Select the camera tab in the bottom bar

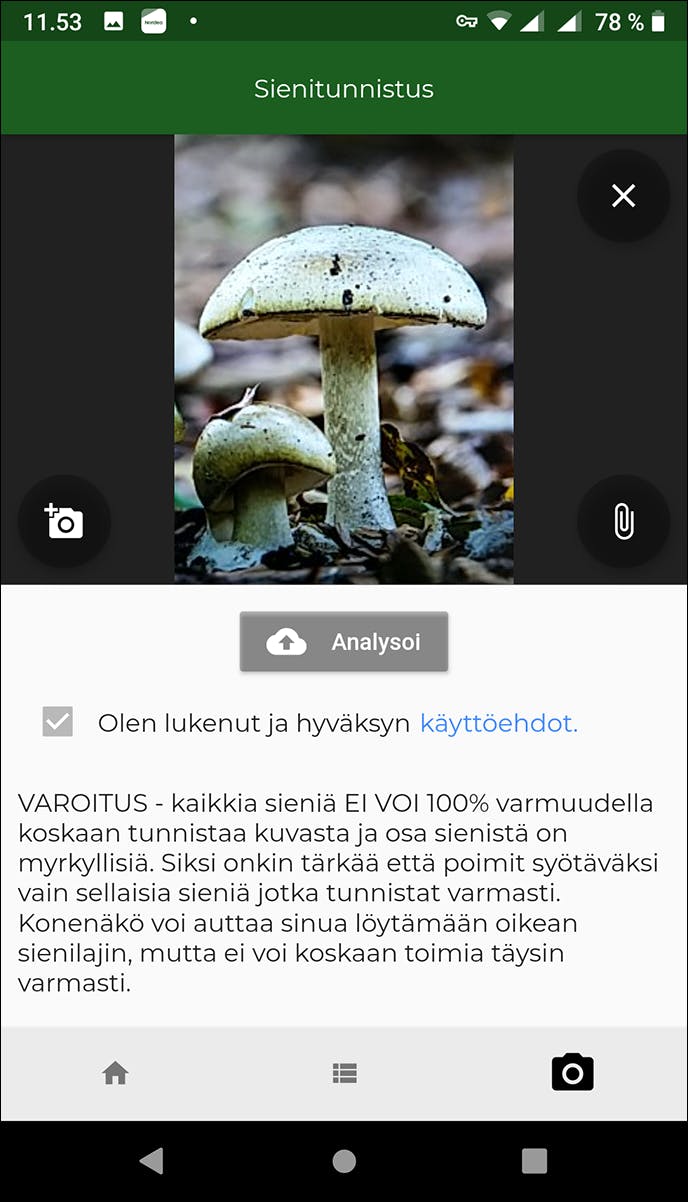(573, 1072)
